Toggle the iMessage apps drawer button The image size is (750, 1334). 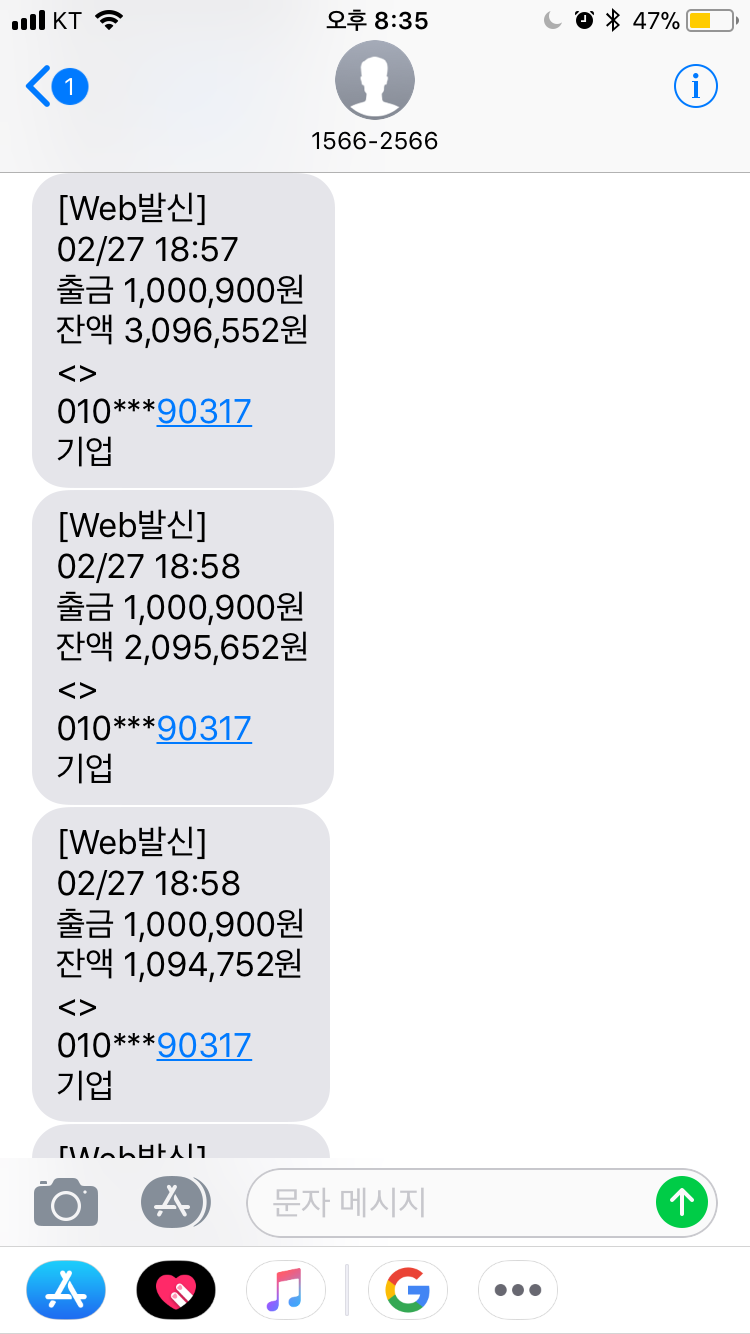tap(175, 1201)
